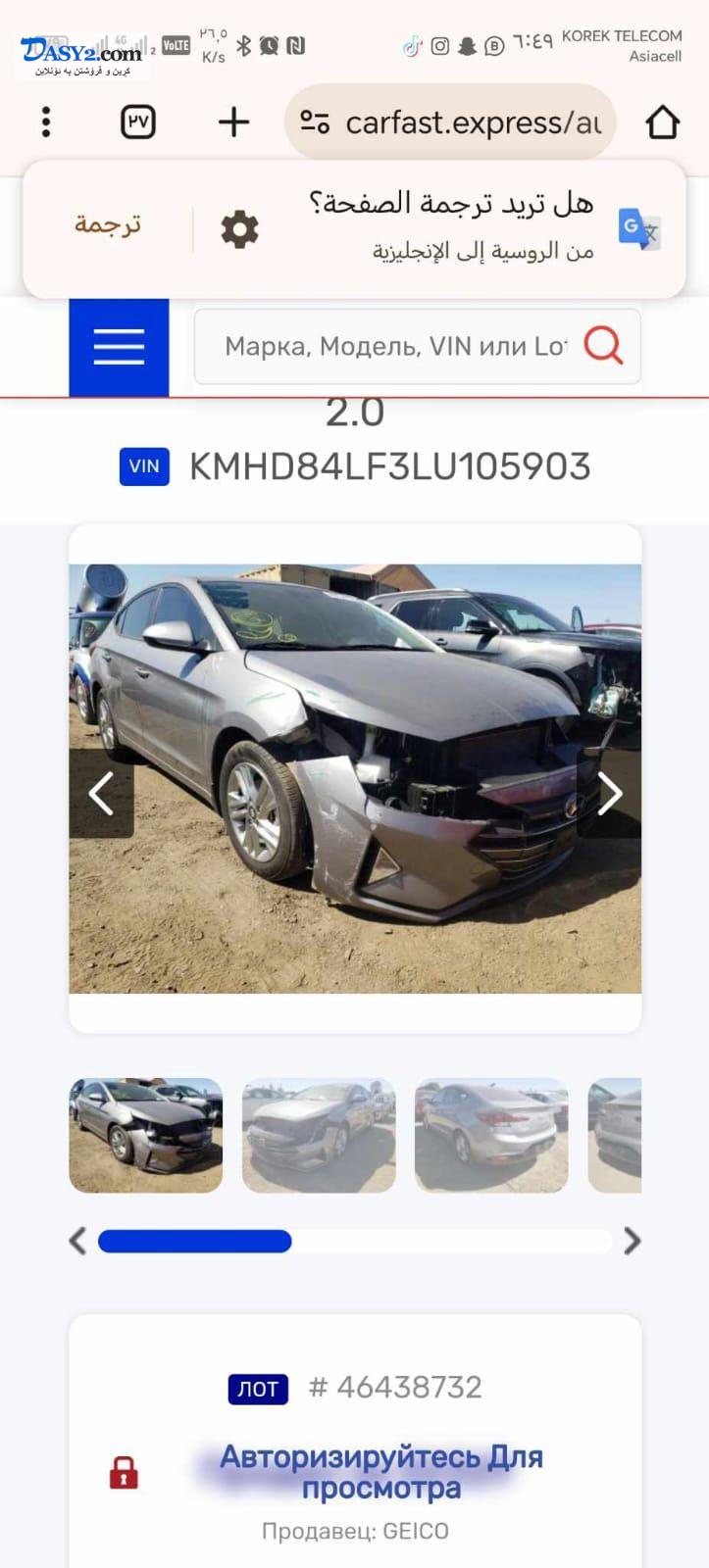Translate the page with the ترجمة button
The width and height of the screenshot is (709, 1568).
pyautogui.click(x=108, y=225)
